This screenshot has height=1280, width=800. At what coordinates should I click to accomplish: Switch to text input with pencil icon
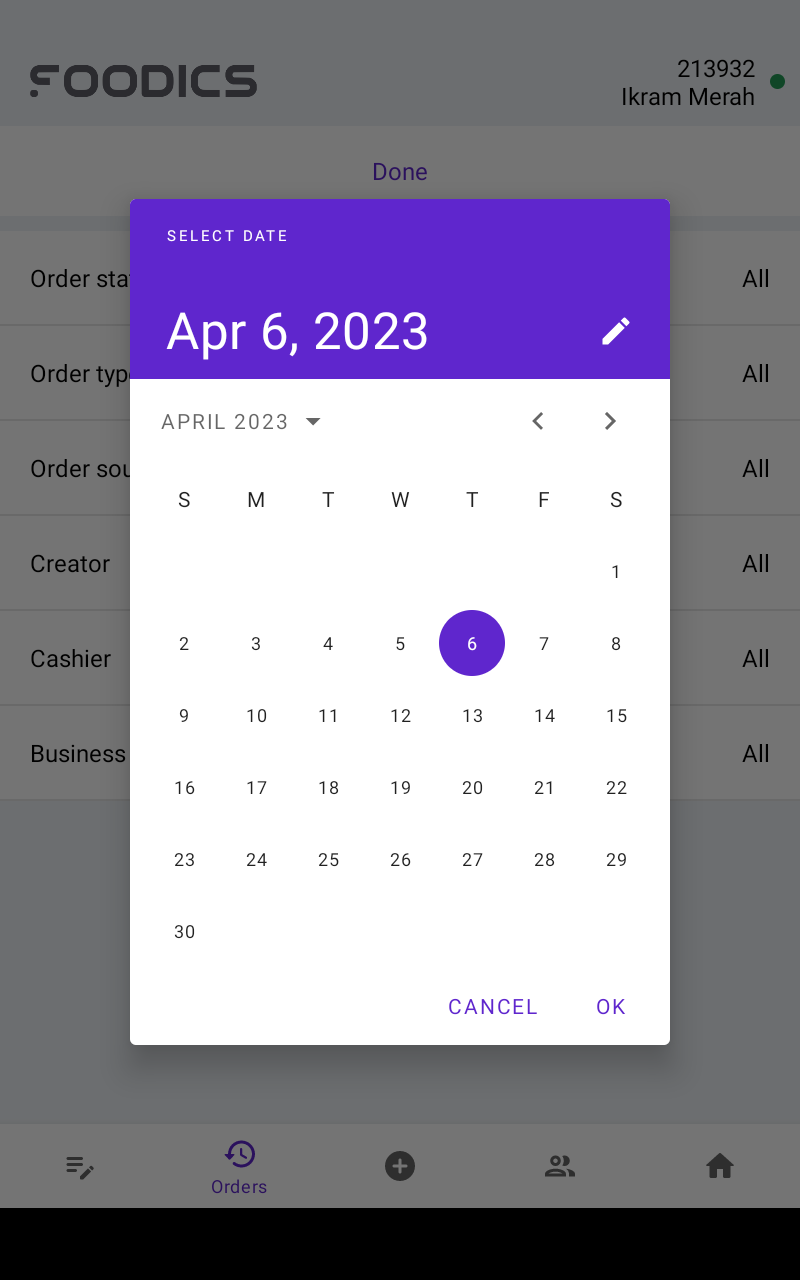click(616, 331)
